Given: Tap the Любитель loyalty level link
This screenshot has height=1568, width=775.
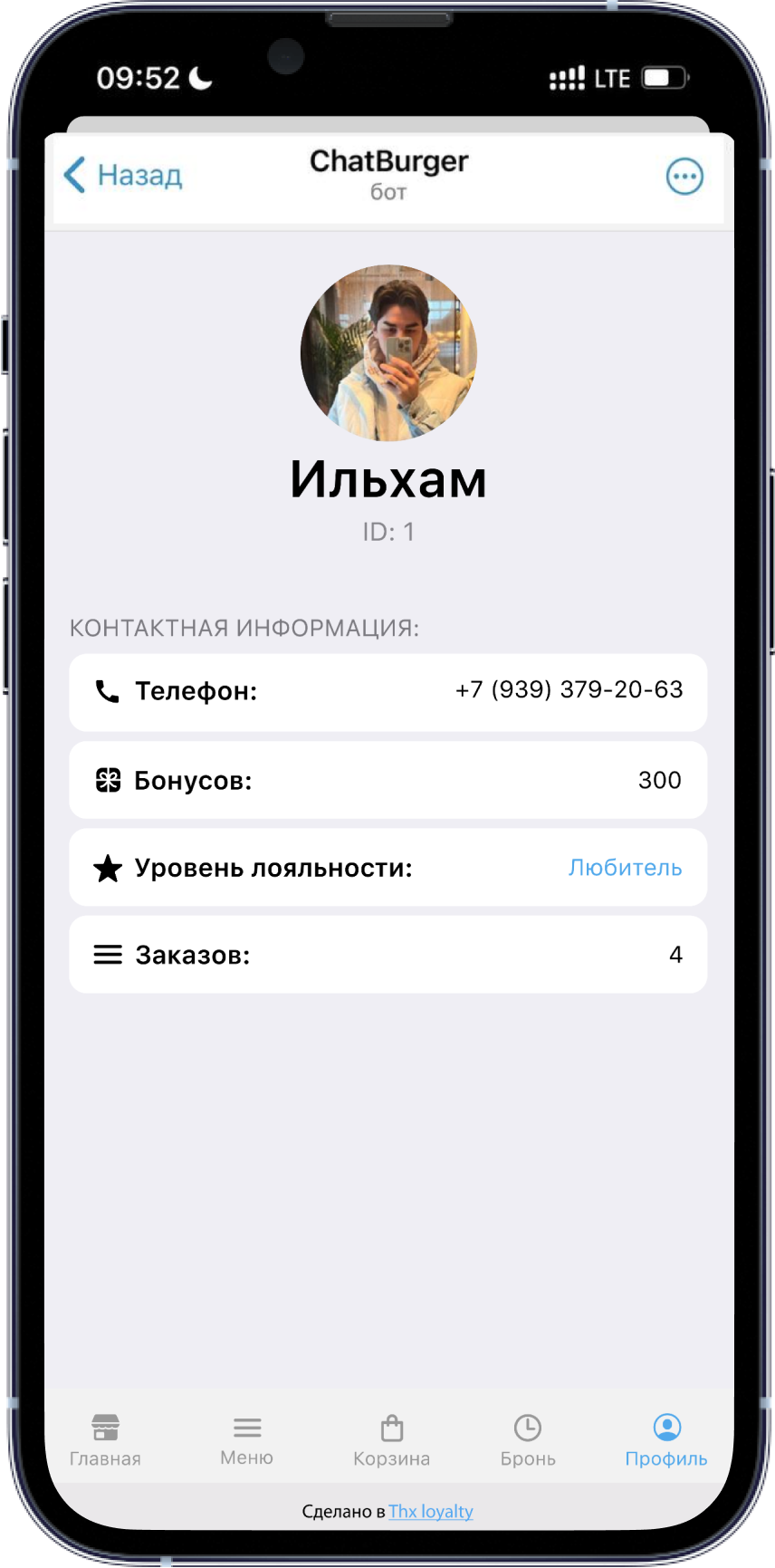Looking at the screenshot, I should pyautogui.click(x=625, y=868).
